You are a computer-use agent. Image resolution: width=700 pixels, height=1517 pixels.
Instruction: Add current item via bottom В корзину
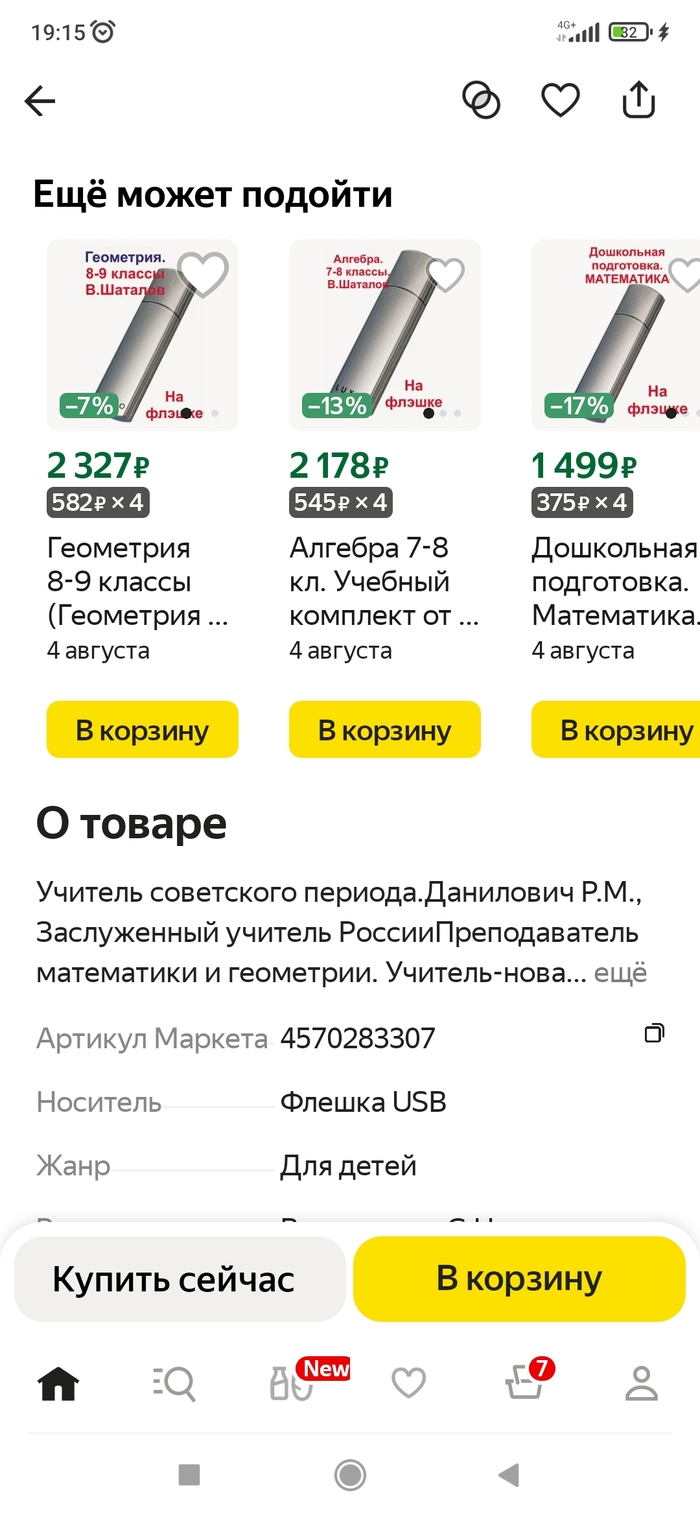[520, 1279]
